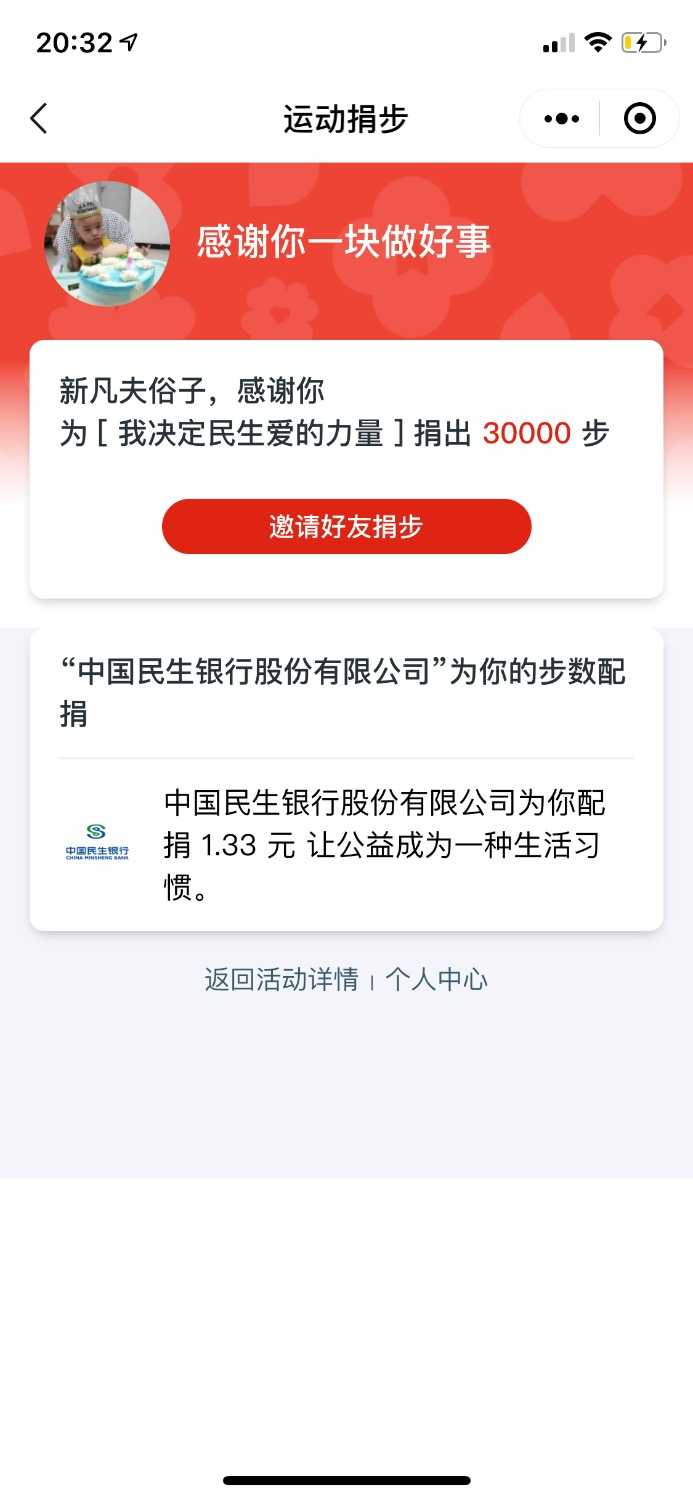The height and width of the screenshot is (1500, 693).
Task: Go back using the top-left arrow
Action: tap(39, 119)
